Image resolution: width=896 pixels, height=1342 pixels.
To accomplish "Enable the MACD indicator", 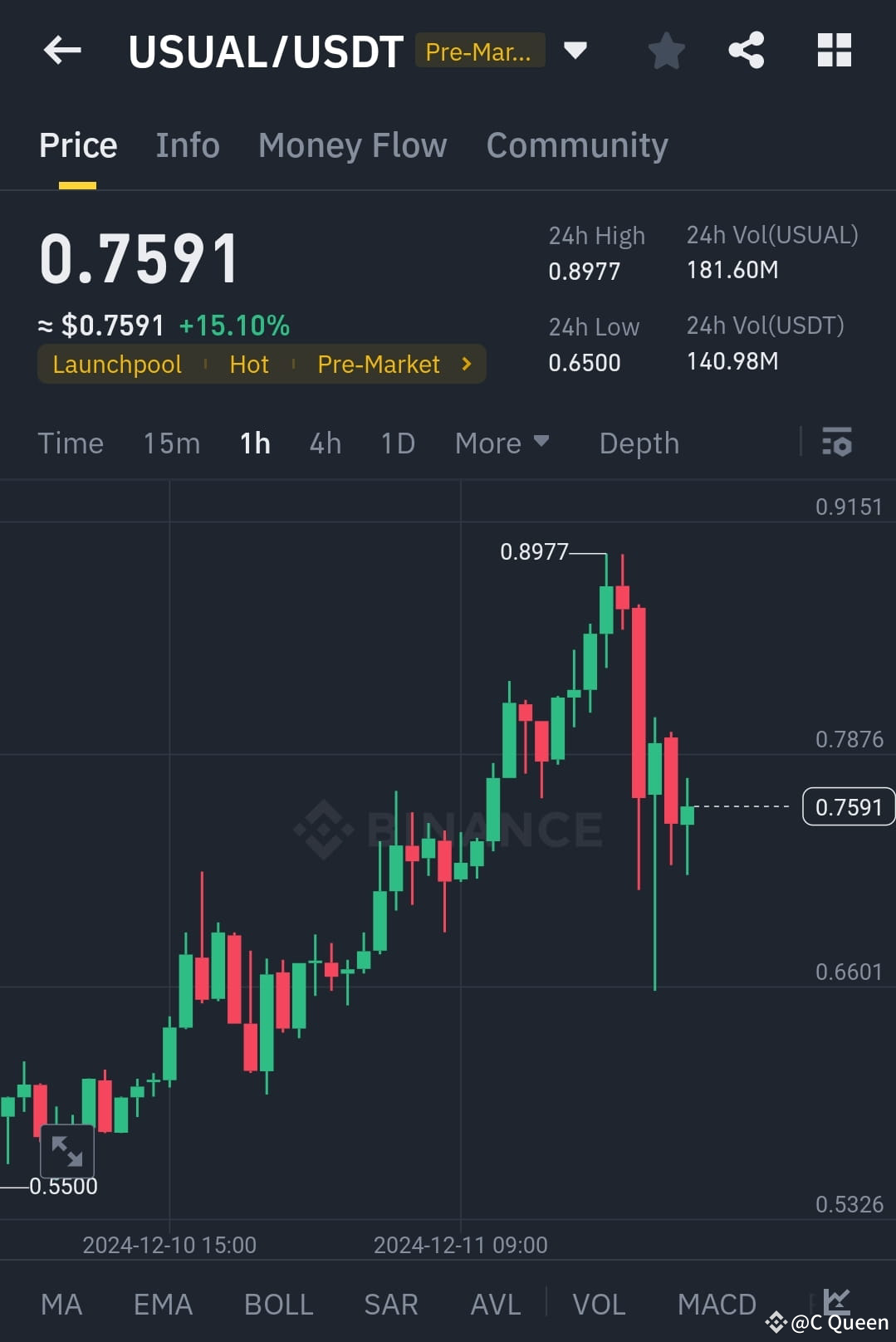I will point(715,1304).
